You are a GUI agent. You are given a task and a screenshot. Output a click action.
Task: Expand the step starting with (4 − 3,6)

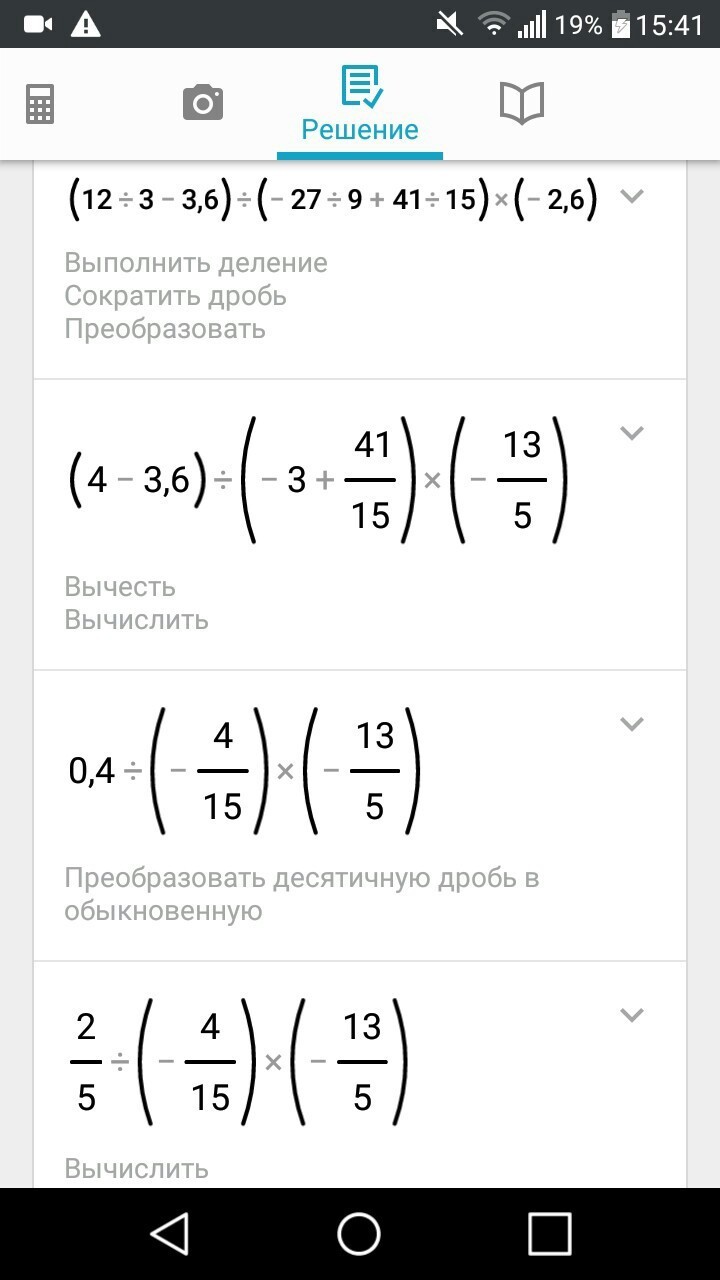[x=631, y=433]
